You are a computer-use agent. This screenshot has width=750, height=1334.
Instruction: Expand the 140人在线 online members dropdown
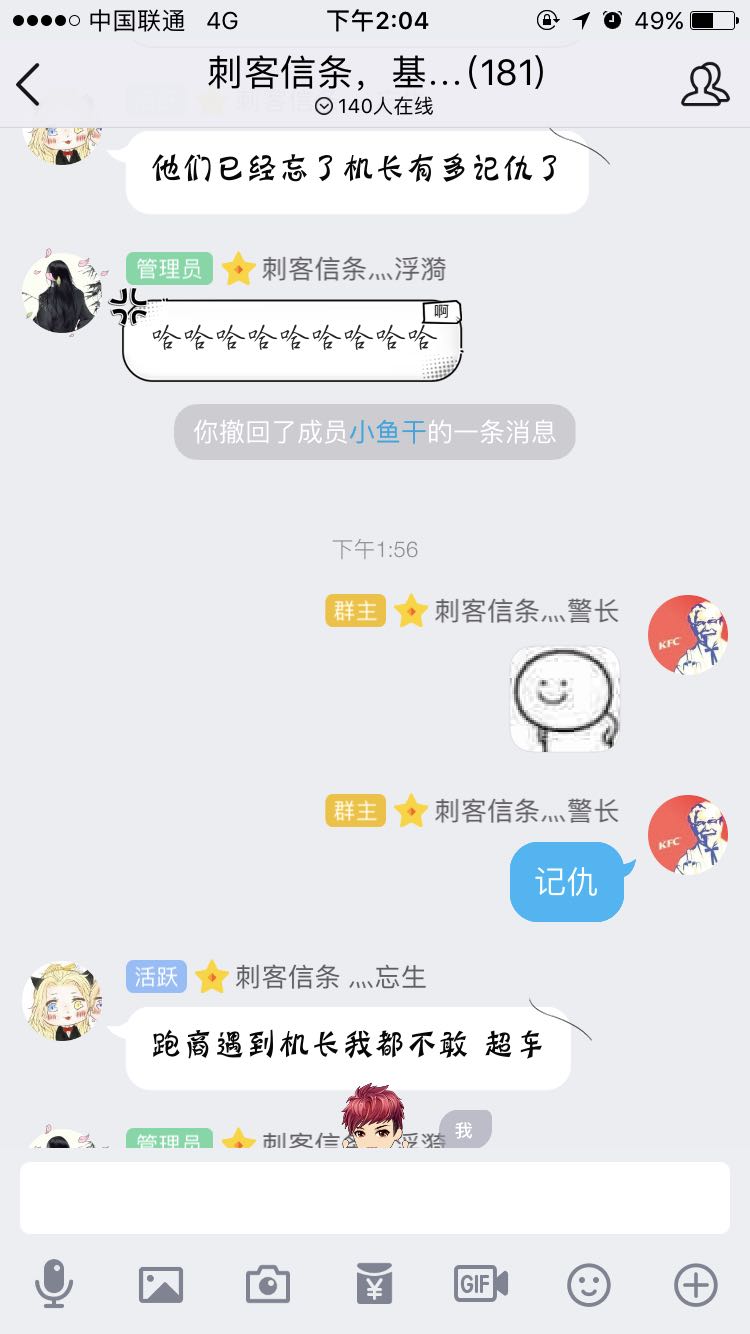click(x=375, y=106)
